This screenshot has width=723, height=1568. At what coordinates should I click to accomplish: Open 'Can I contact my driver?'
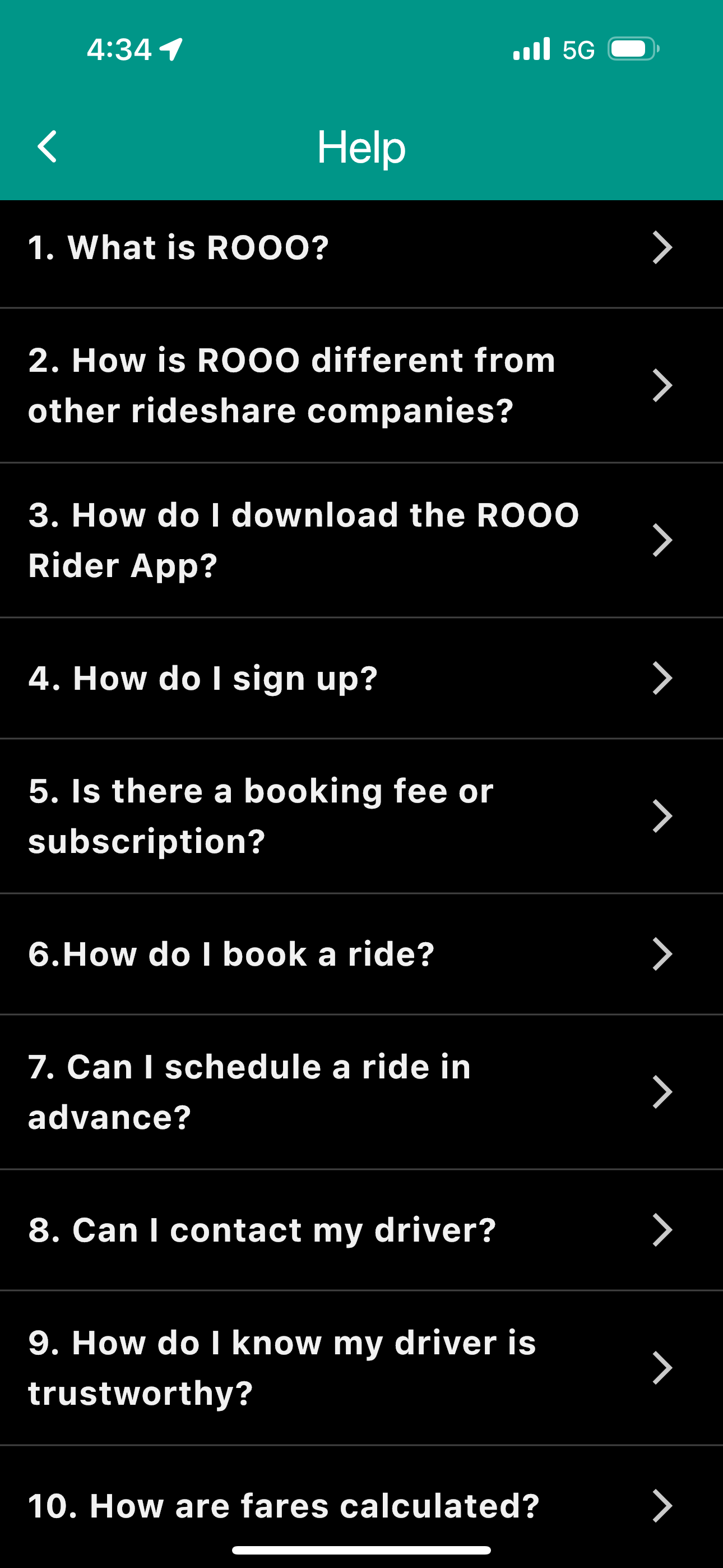tap(361, 1230)
